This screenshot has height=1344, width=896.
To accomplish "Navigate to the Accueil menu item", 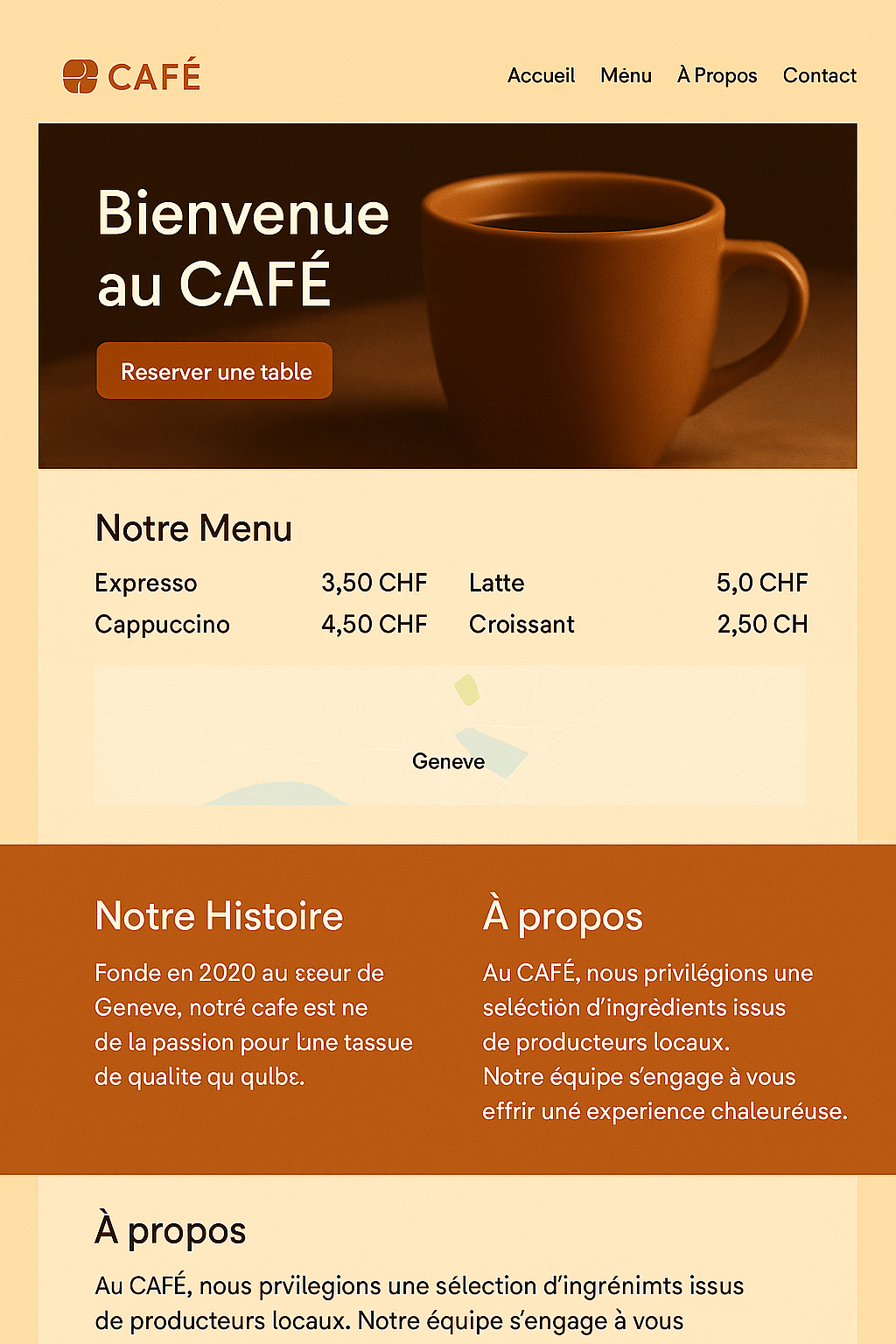I will [x=541, y=76].
